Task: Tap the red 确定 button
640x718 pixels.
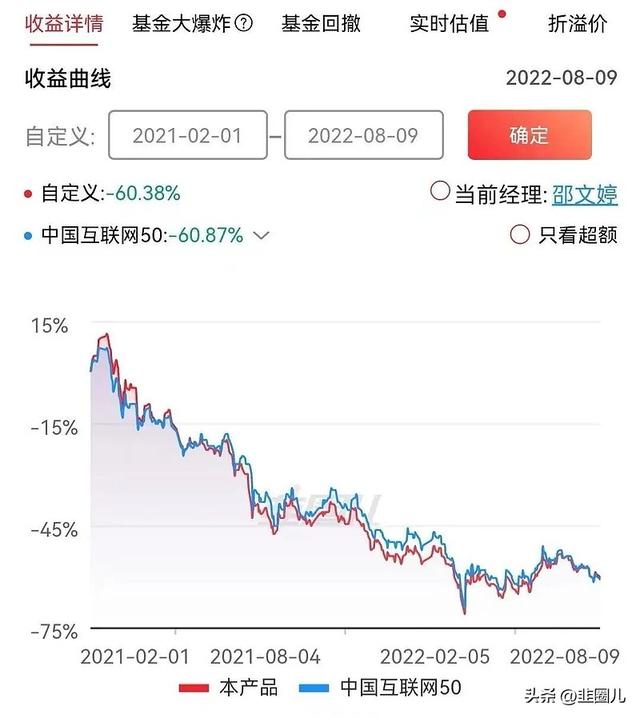Action: (529, 135)
